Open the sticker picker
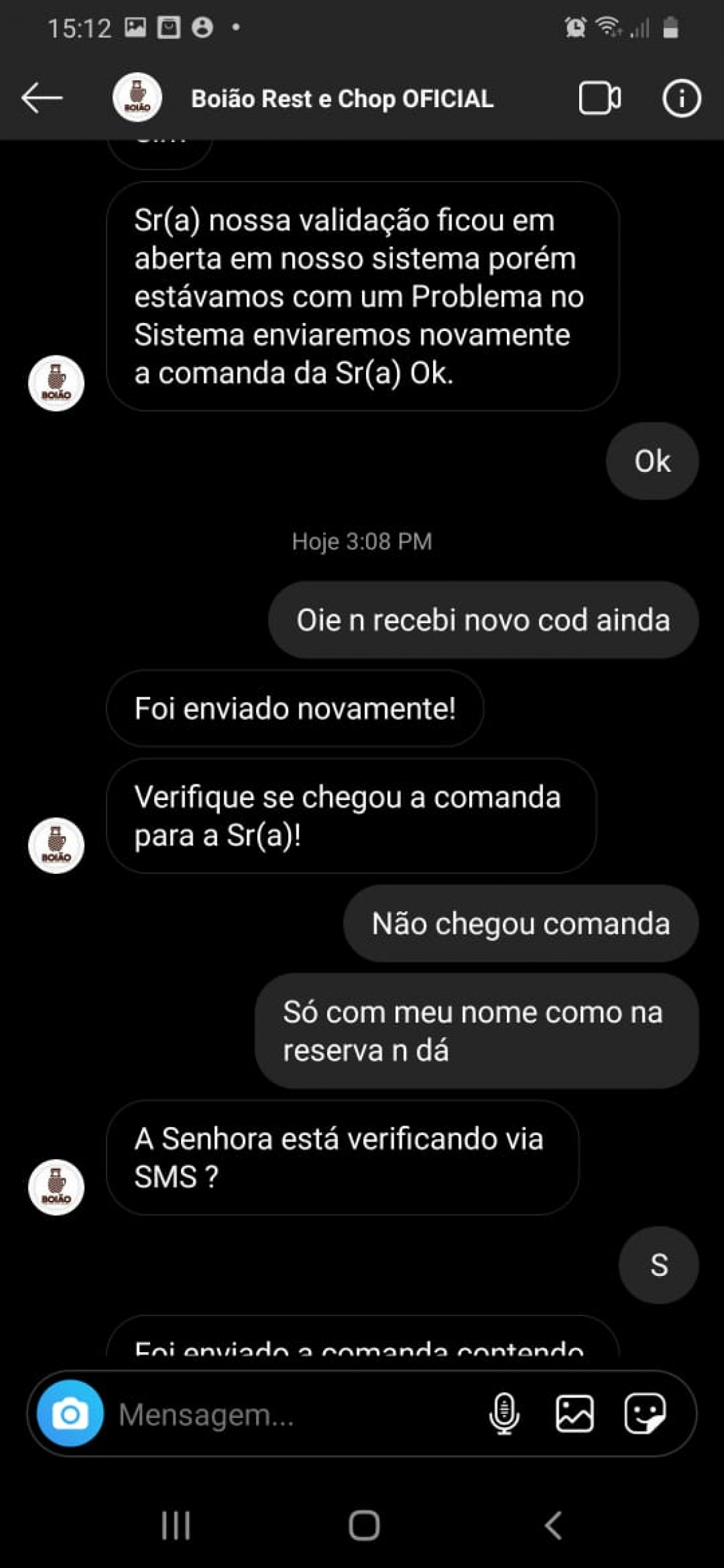 point(645,1413)
